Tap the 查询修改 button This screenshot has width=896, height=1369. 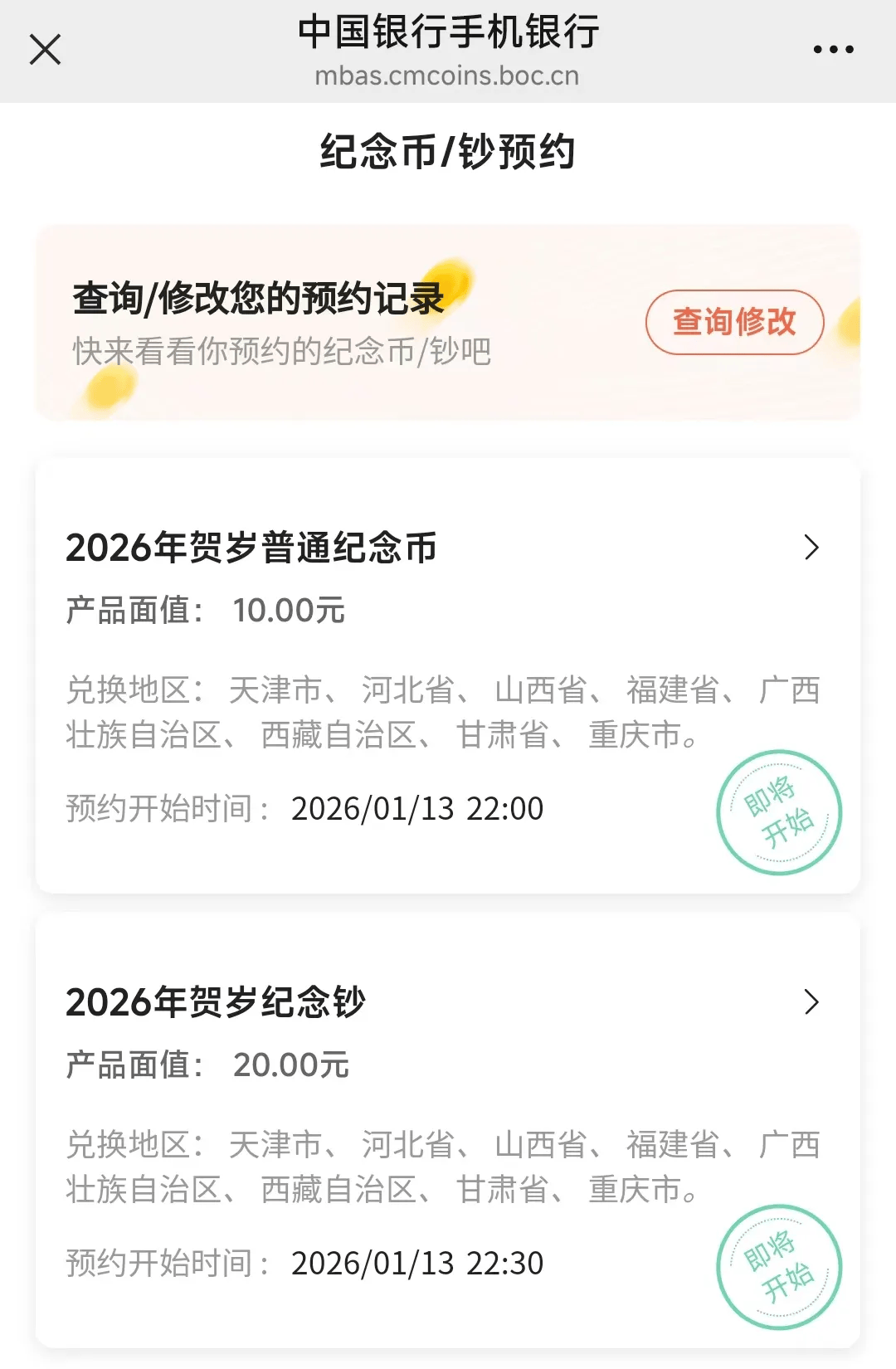(734, 322)
